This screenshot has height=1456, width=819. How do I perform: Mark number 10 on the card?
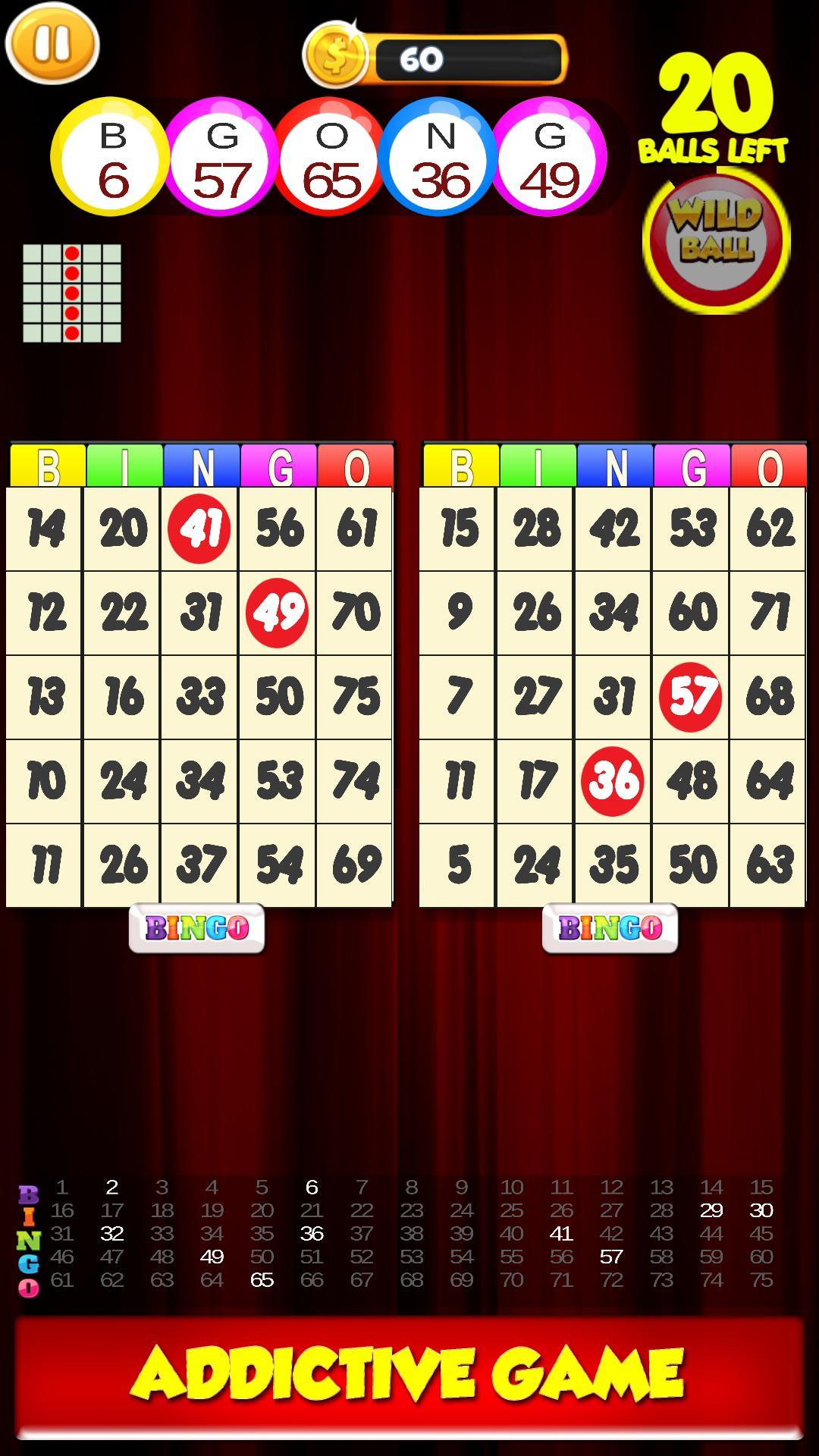(45, 780)
